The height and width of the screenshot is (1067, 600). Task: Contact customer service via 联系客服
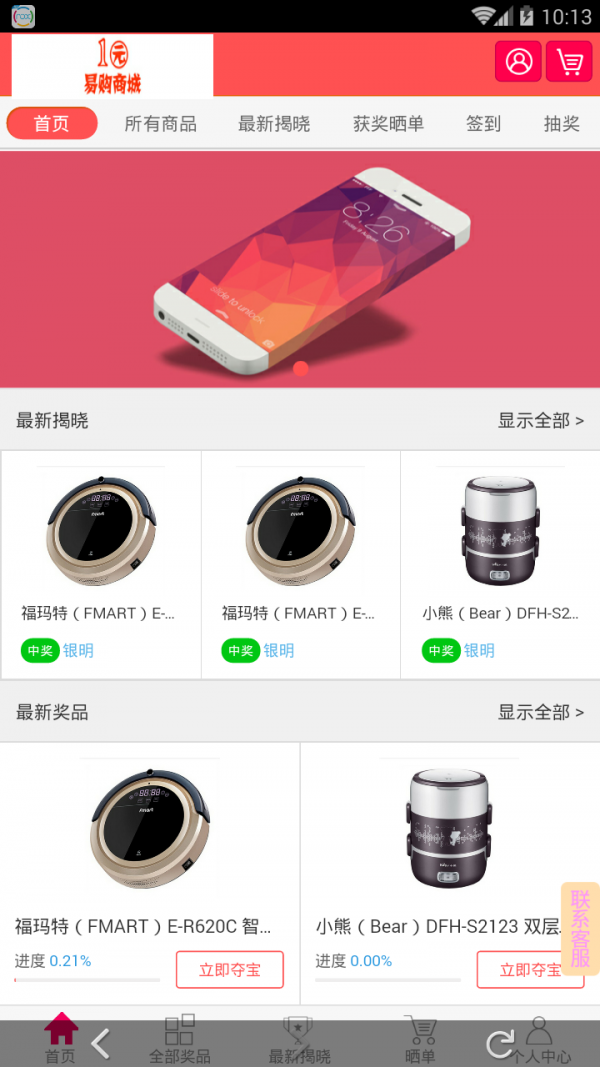coord(581,928)
